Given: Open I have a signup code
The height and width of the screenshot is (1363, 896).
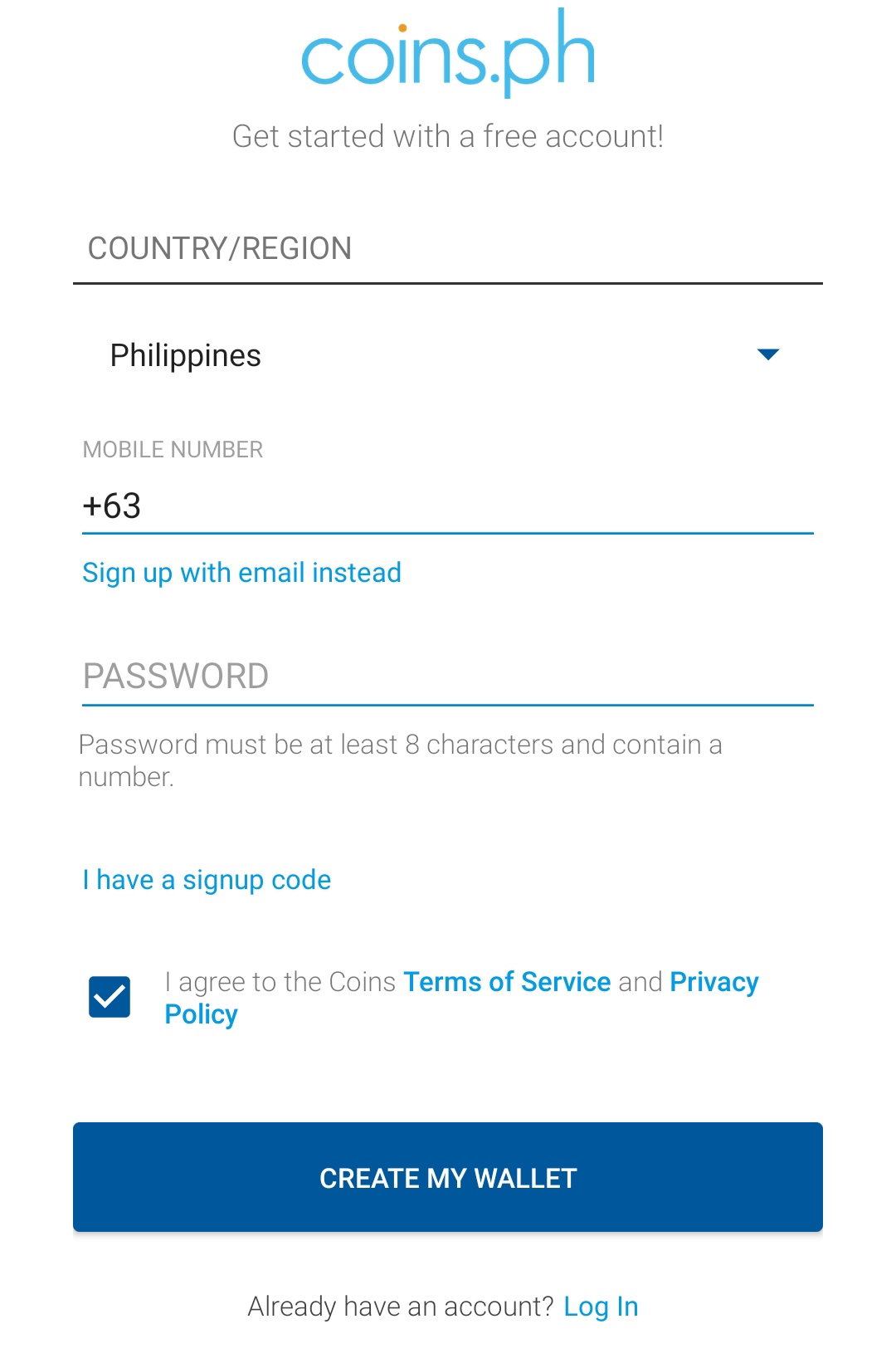Looking at the screenshot, I should click(x=207, y=880).
